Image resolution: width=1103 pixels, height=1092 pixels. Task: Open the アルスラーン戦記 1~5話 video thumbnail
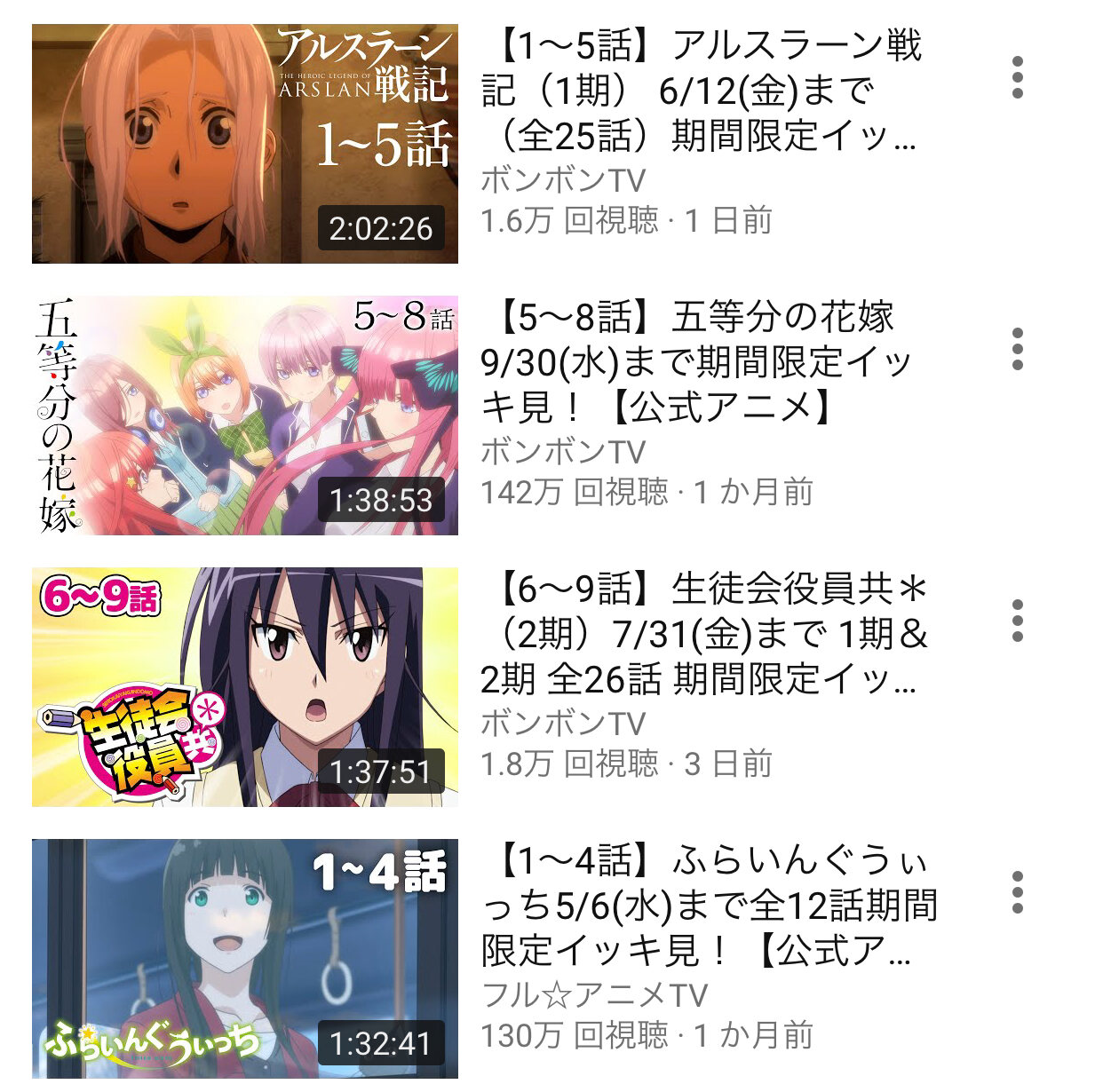(x=244, y=144)
